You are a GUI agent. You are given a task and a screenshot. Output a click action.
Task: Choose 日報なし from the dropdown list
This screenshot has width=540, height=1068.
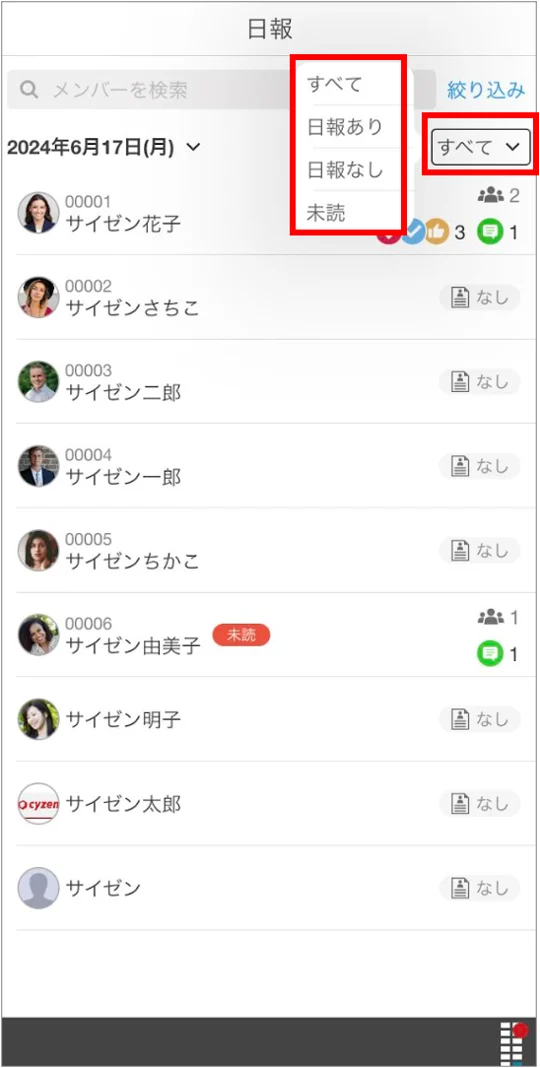pos(345,170)
